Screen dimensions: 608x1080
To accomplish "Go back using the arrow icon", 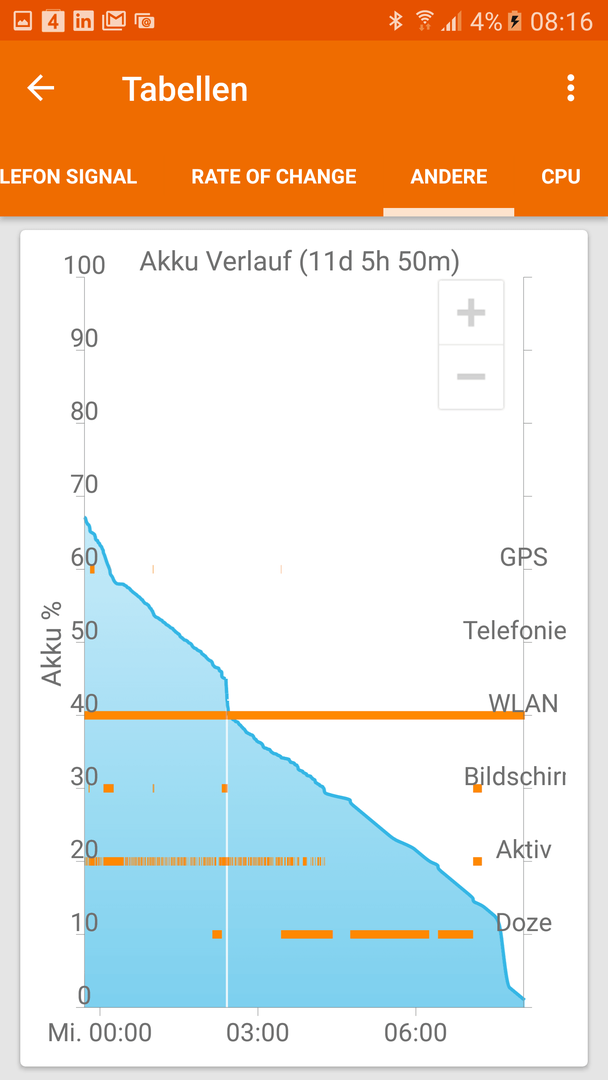I will 40,89.
